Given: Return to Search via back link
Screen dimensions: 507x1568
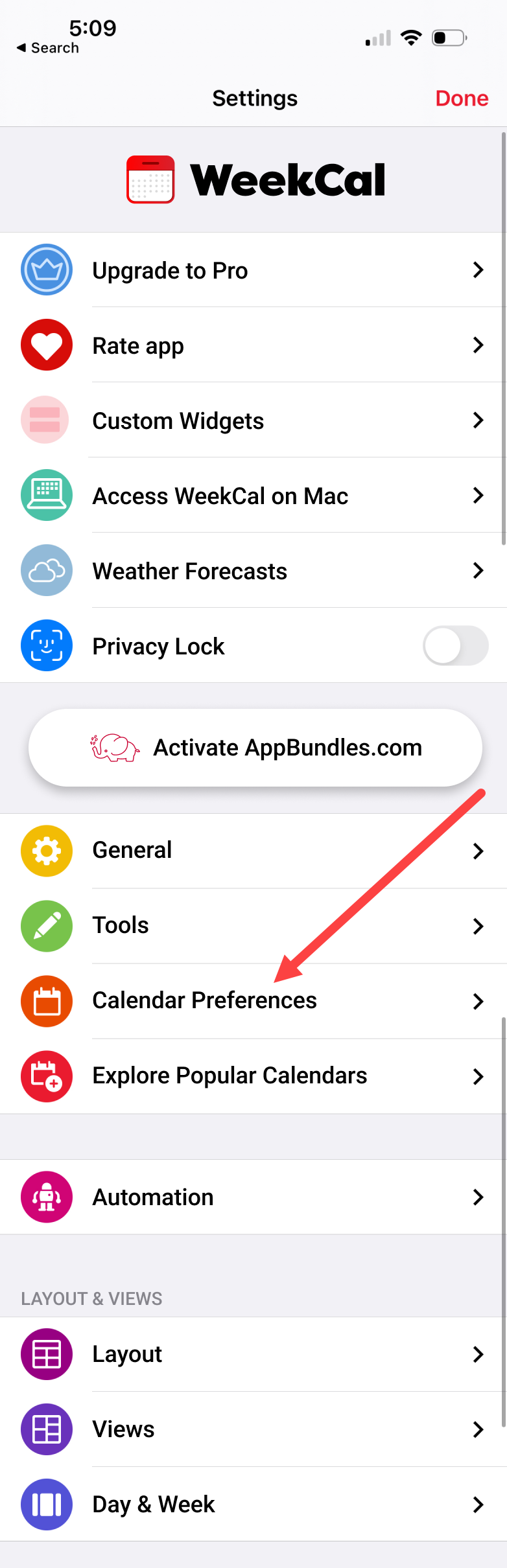Looking at the screenshot, I should tap(48, 48).
